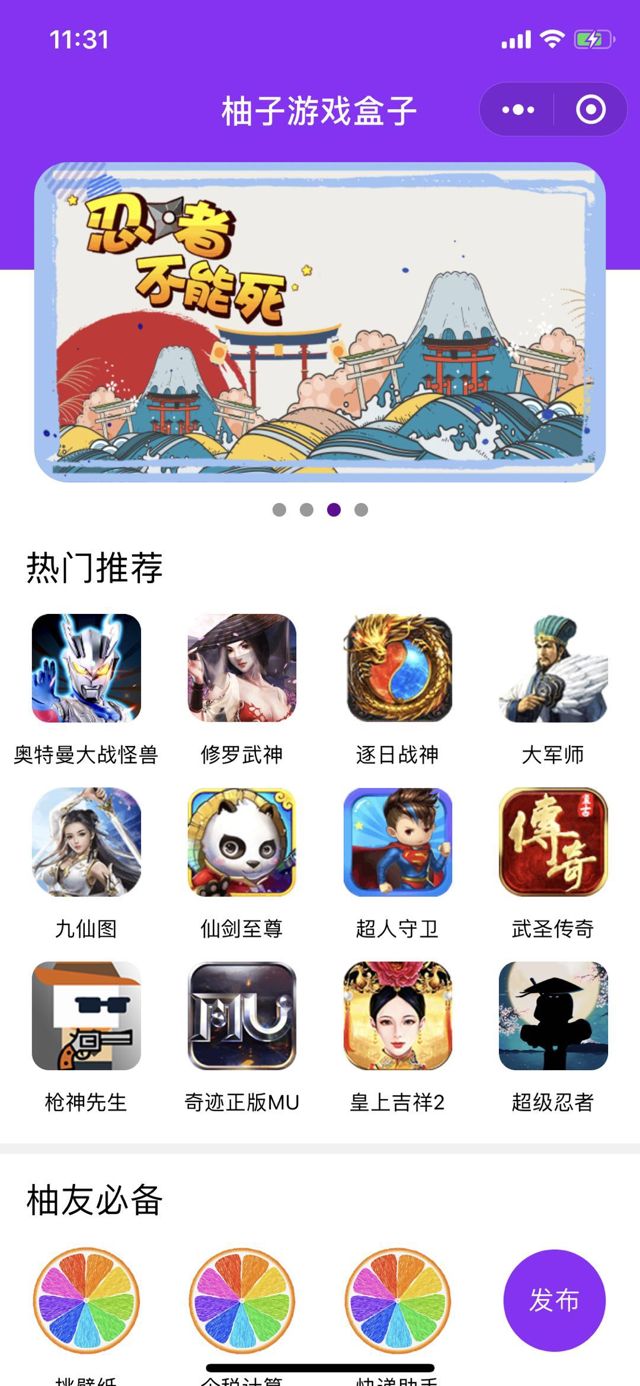Select 武圣传奇 game
The height and width of the screenshot is (1386, 640).
[x=553, y=842]
